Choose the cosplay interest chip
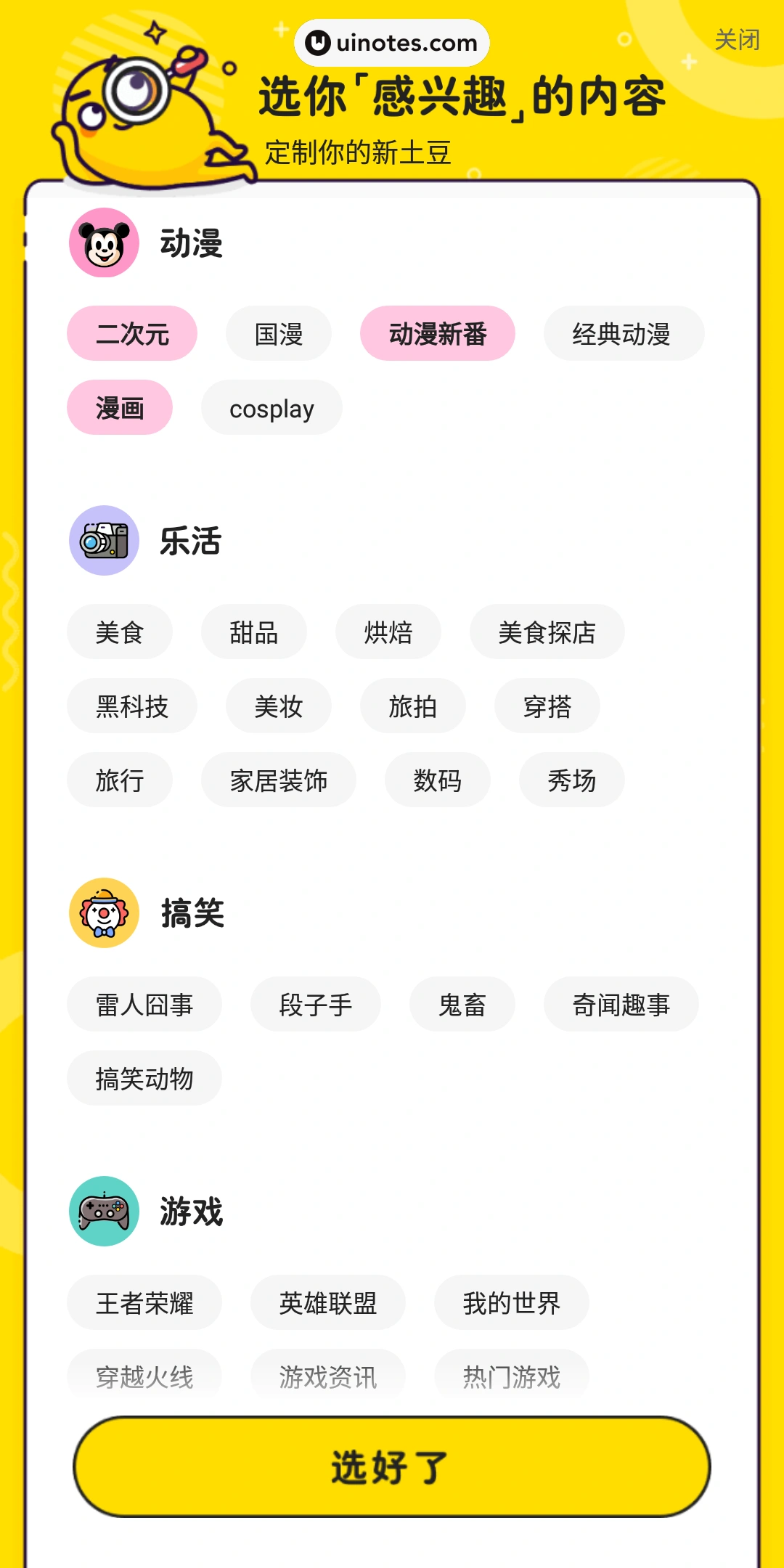 click(271, 408)
